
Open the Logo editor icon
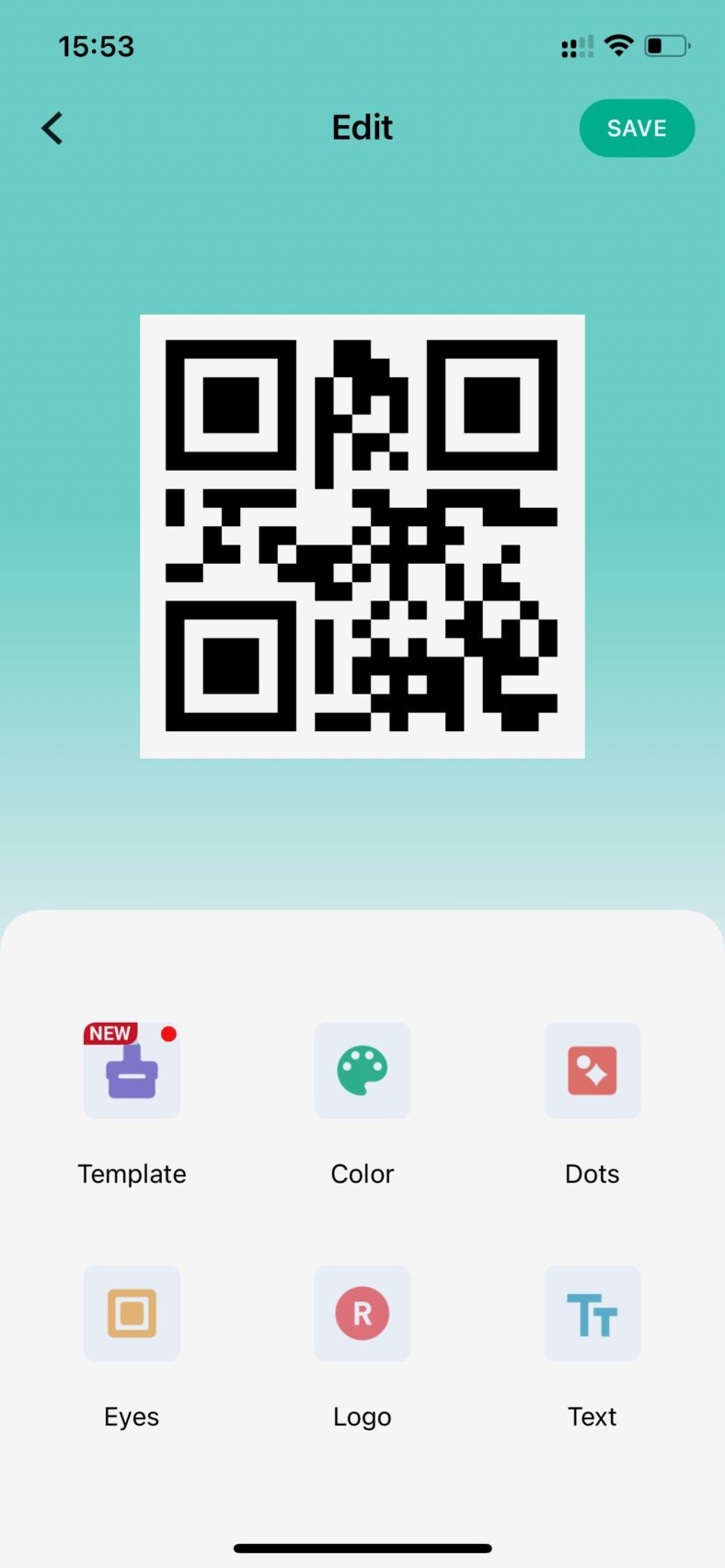[x=362, y=1313]
